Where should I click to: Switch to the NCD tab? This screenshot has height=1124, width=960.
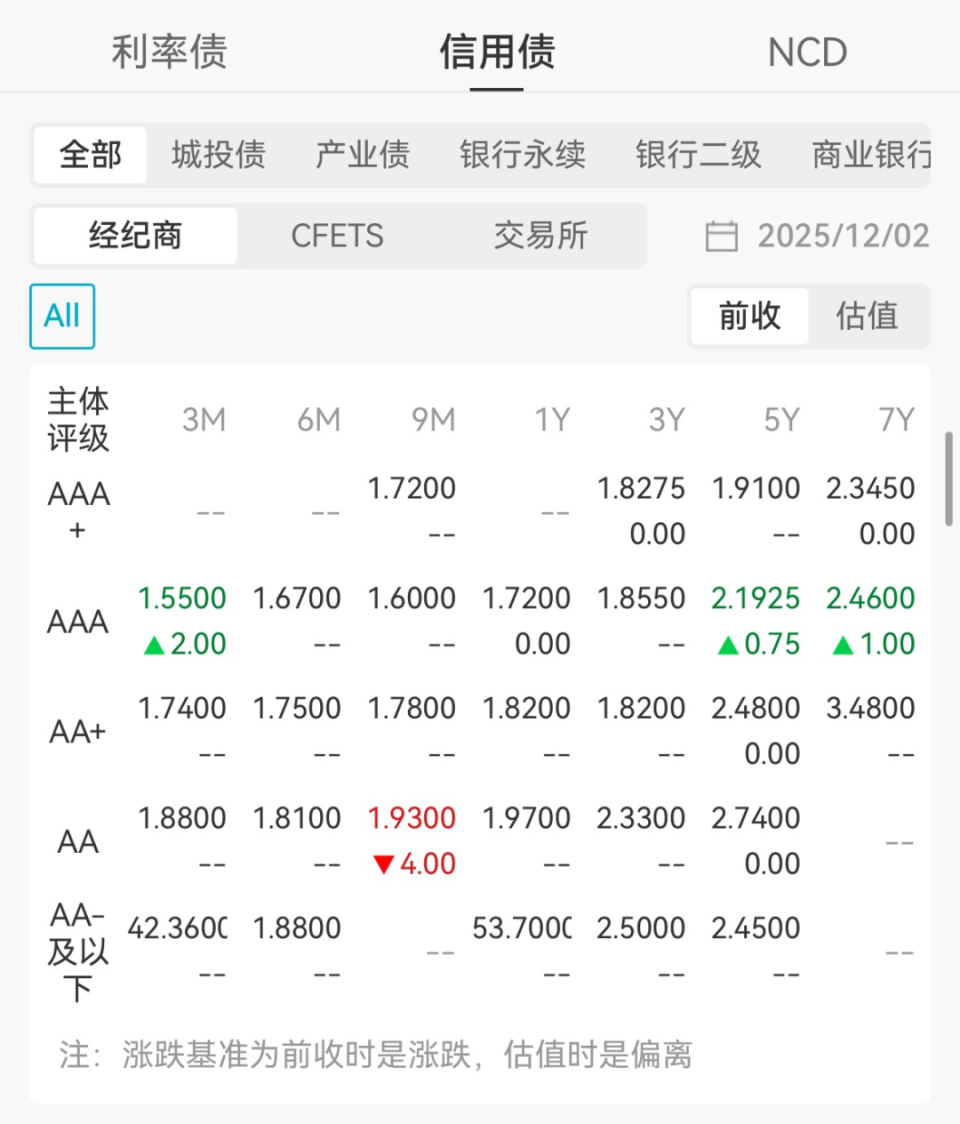(x=807, y=51)
